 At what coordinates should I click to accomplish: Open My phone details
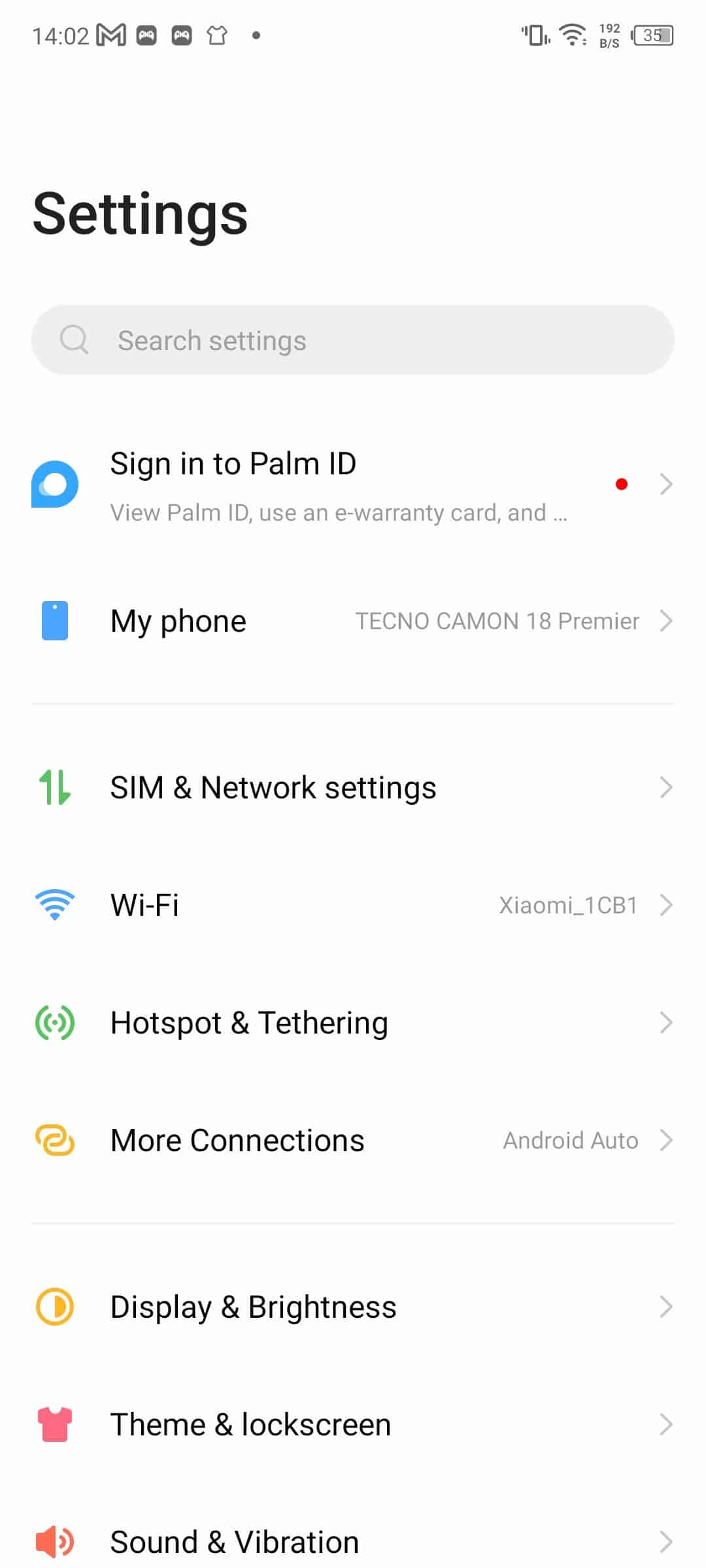click(353, 621)
